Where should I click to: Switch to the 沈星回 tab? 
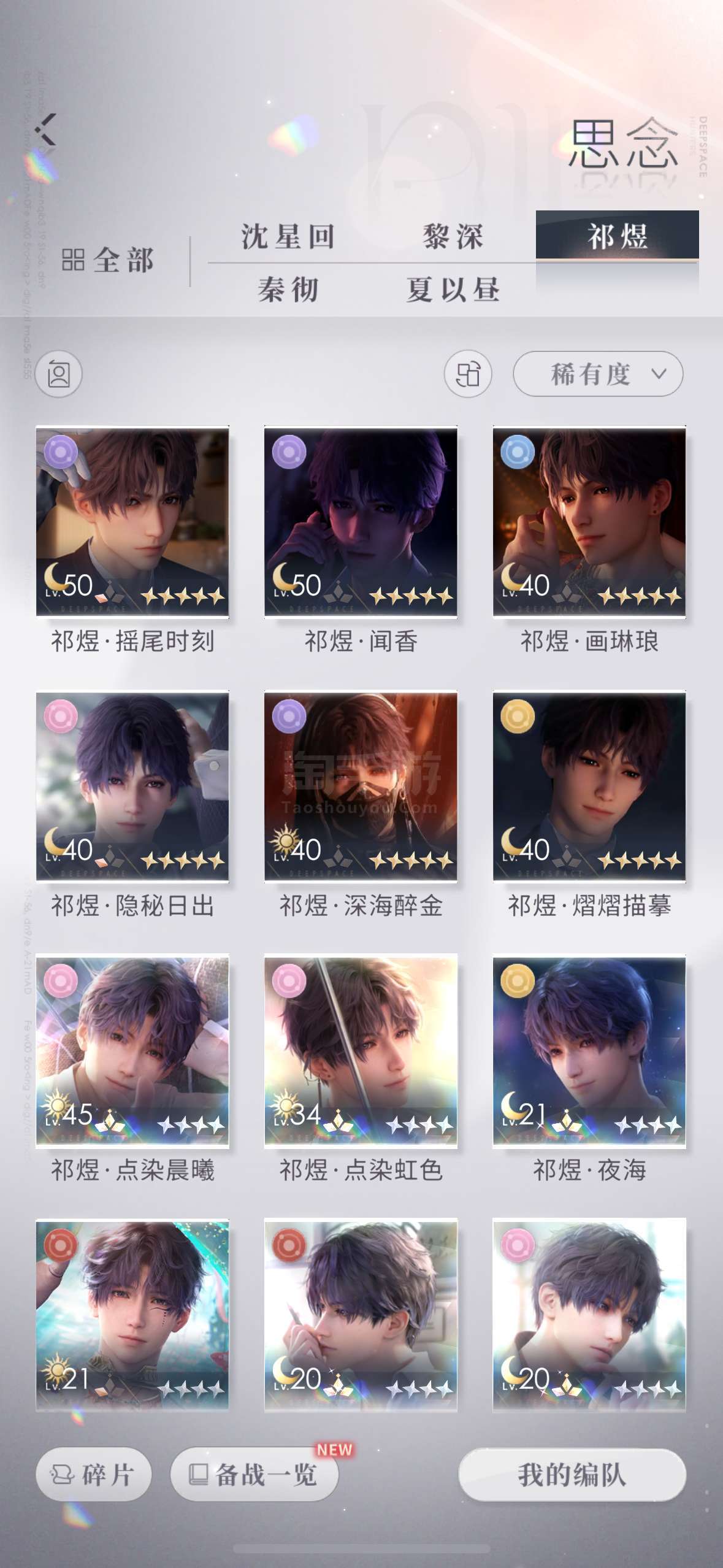(x=289, y=237)
